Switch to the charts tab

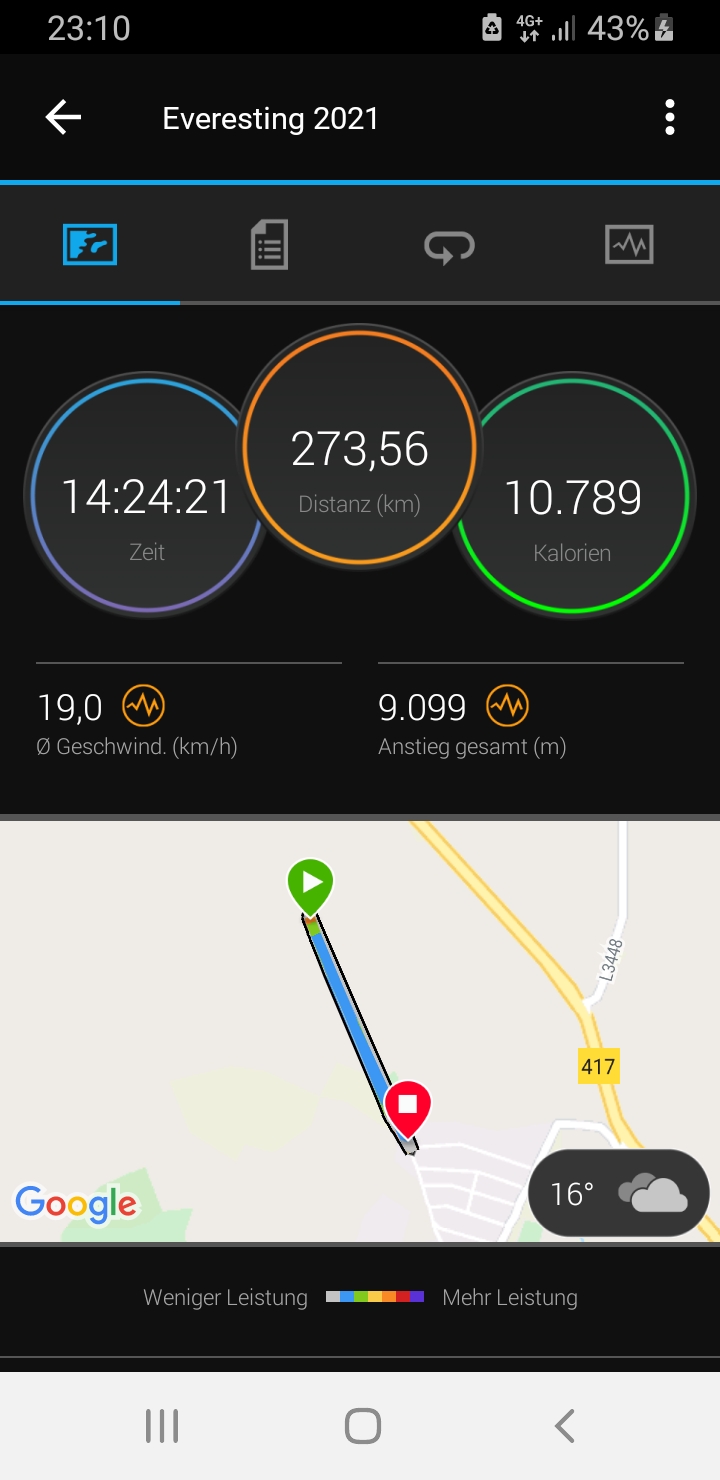[x=629, y=245]
